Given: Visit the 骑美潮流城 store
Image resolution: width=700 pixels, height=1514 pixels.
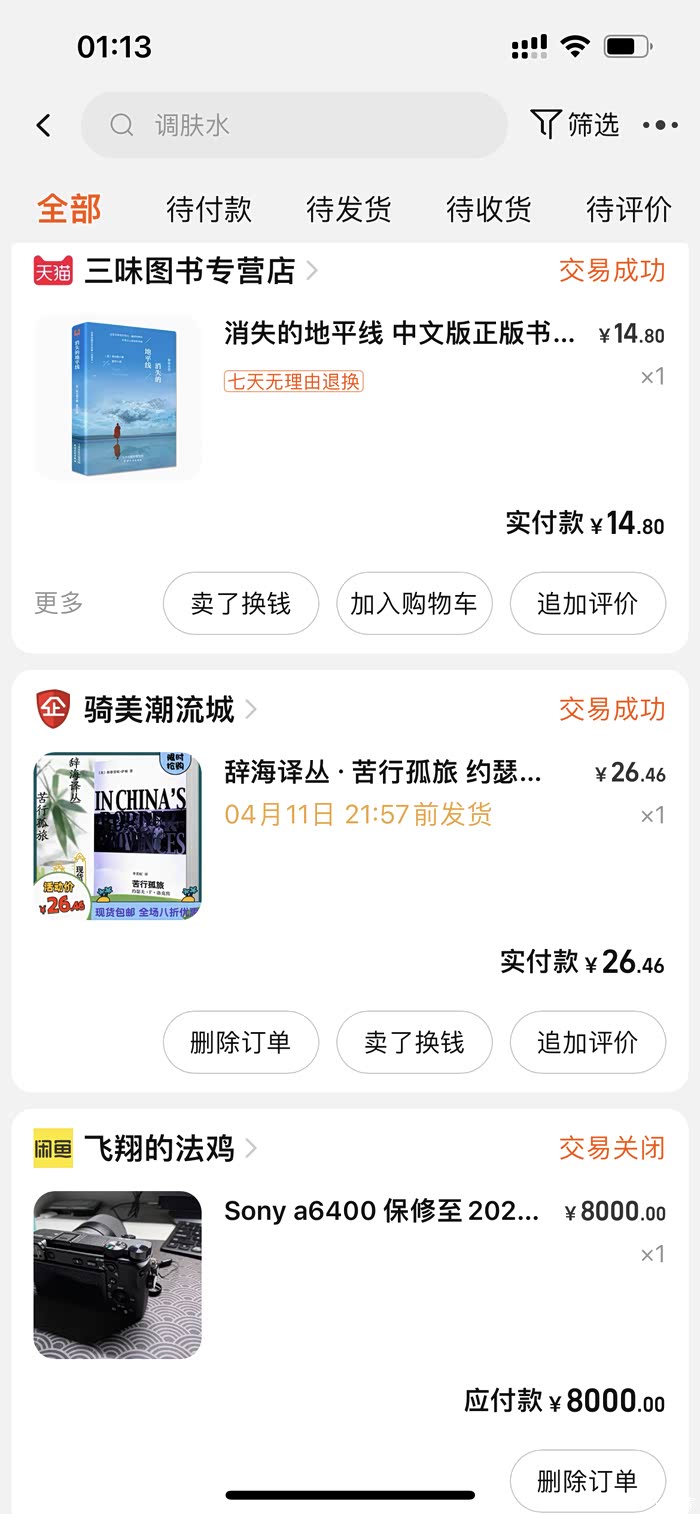Looking at the screenshot, I should 159,710.
